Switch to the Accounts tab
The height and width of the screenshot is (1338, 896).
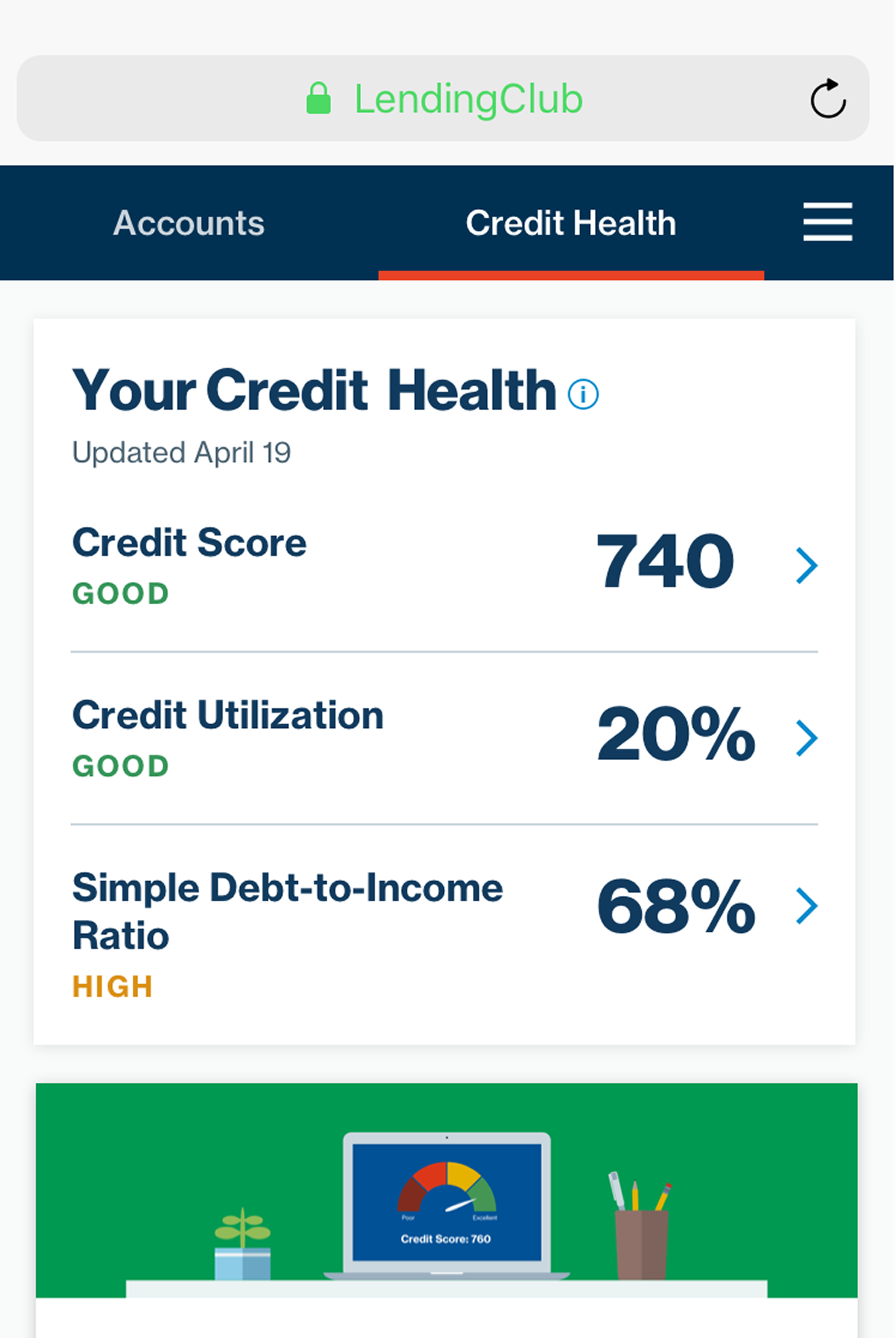(x=189, y=222)
